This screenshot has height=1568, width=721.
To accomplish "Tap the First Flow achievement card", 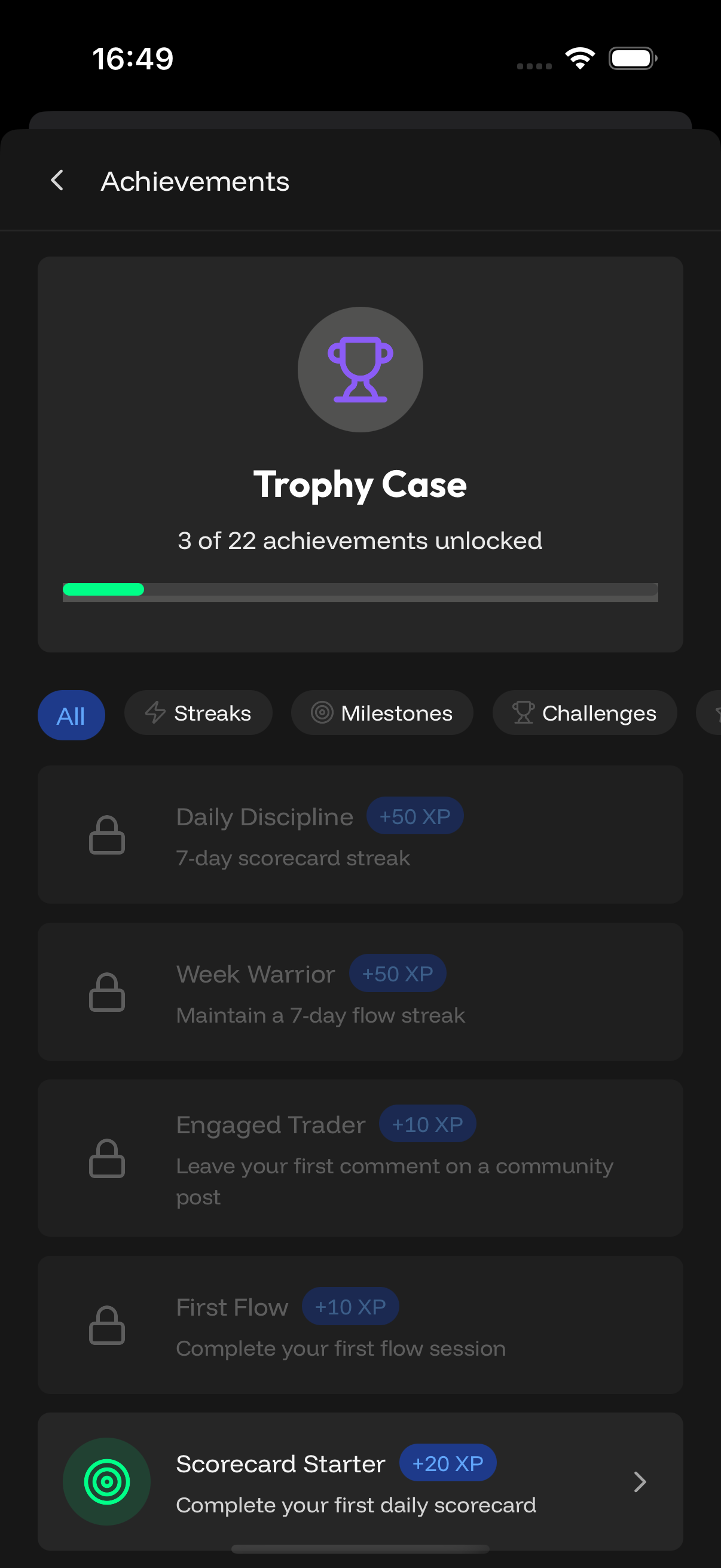I will (x=360, y=1325).
